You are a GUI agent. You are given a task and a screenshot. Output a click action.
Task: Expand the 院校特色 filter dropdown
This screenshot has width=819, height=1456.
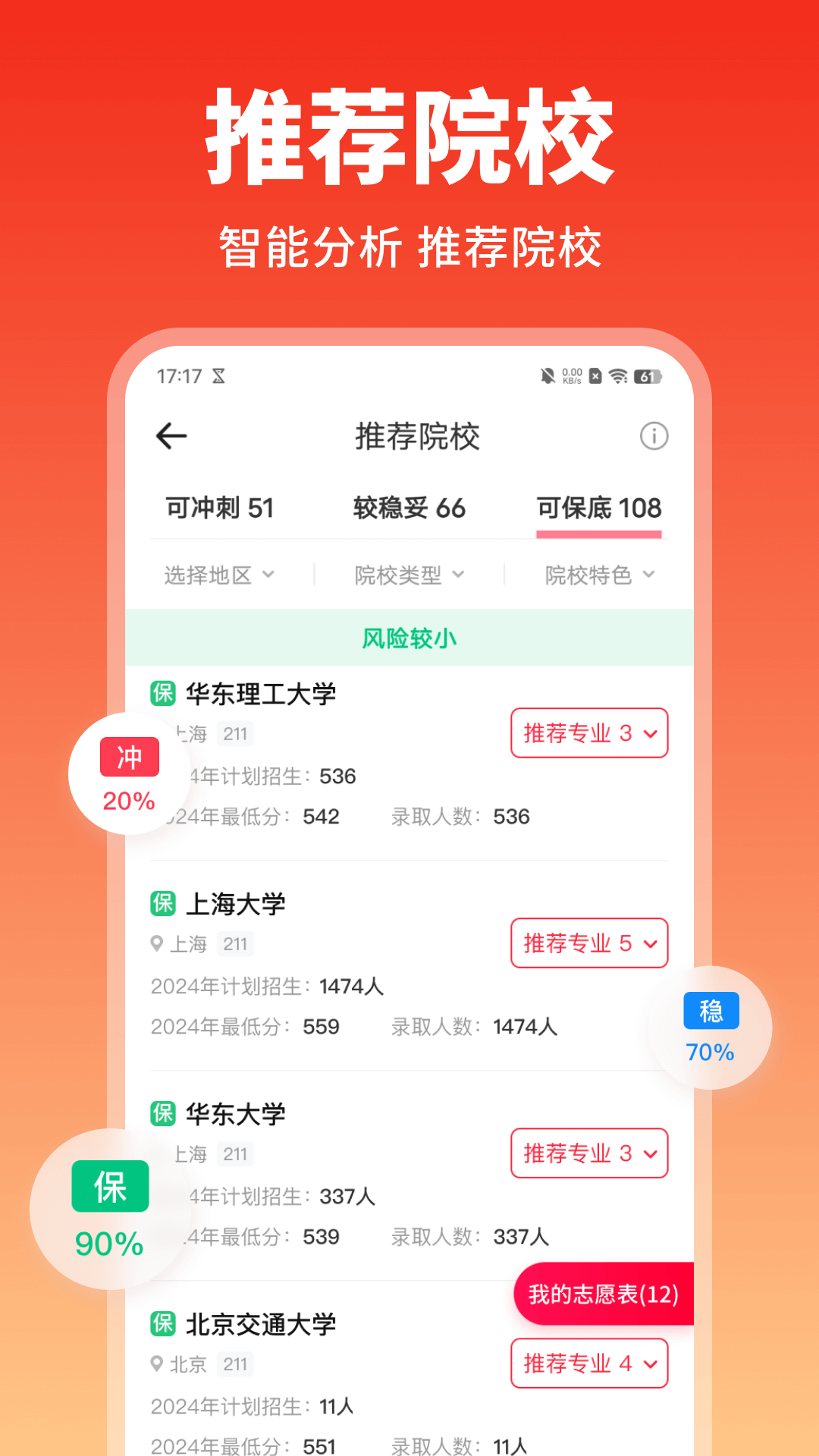[598, 574]
